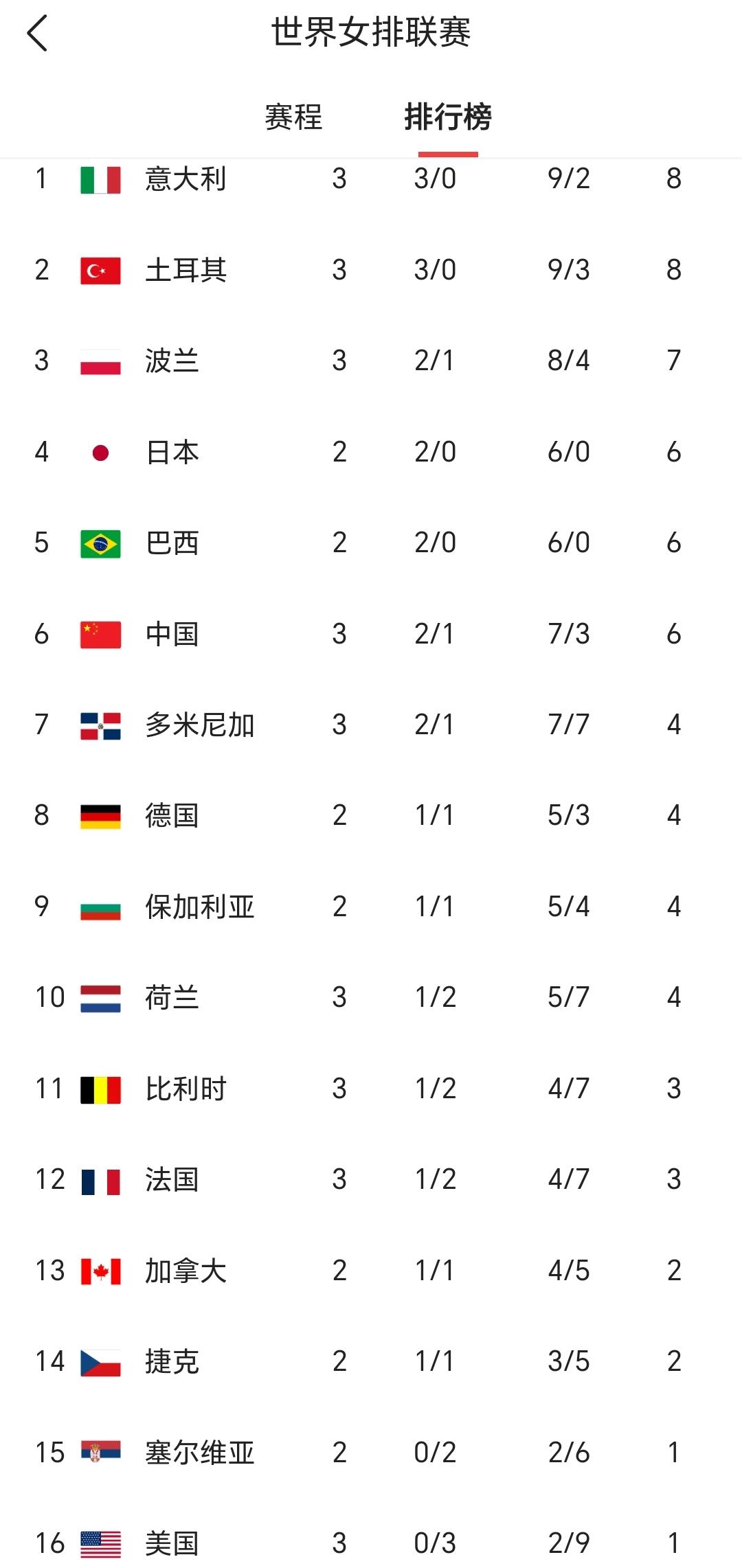Viewport: 742px width, 1568px height.
Task: Tap the 加拿大 team row
Action: click(371, 1271)
